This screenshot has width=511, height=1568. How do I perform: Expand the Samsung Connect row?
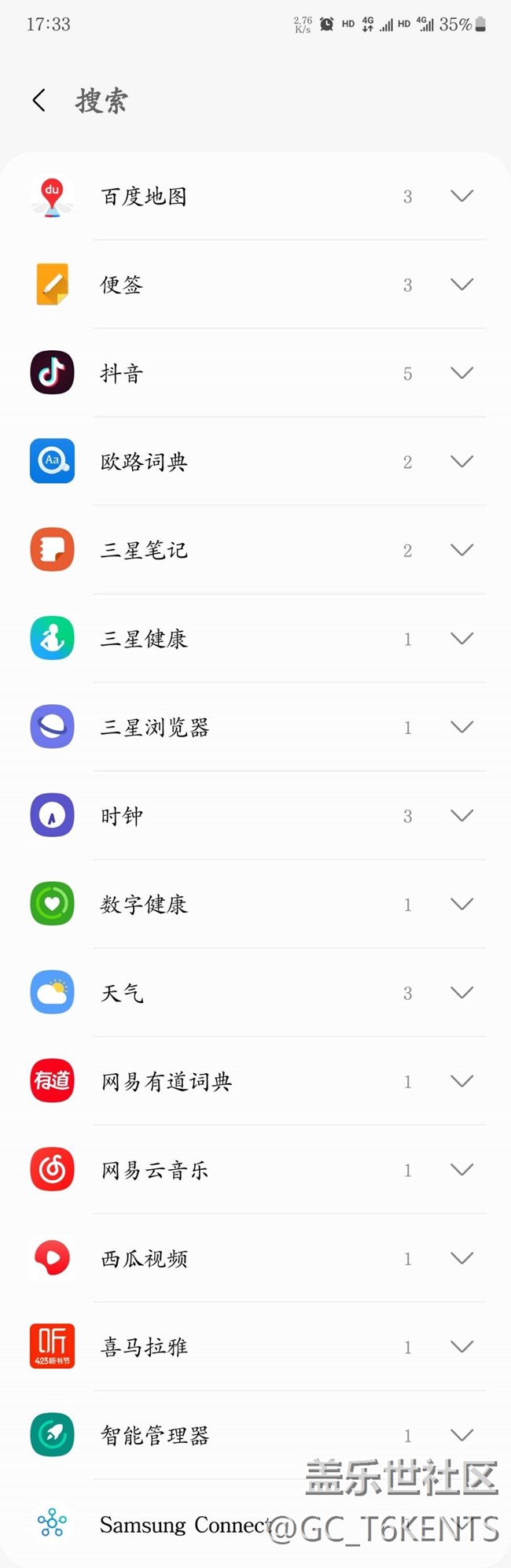pos(461,1524)
